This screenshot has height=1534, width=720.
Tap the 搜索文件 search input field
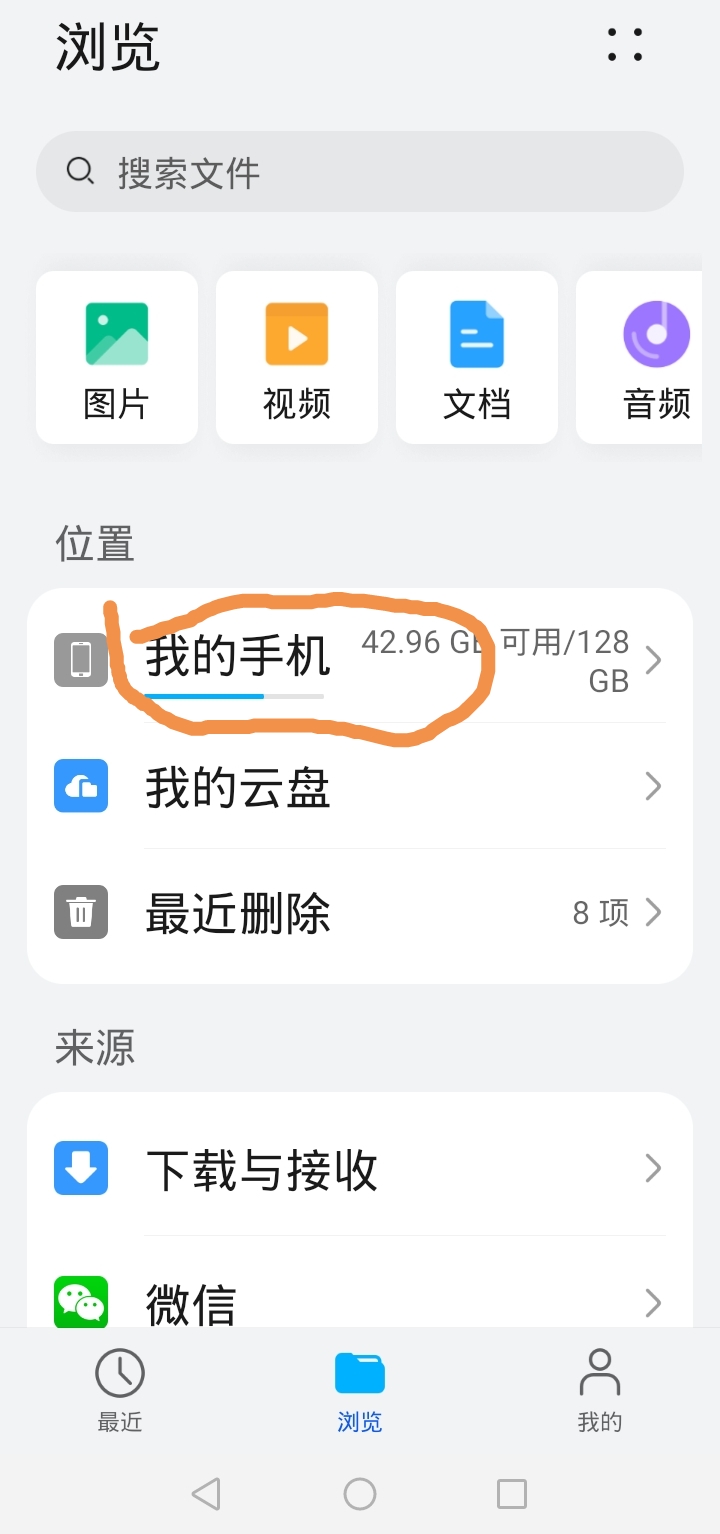coord(360,171)
